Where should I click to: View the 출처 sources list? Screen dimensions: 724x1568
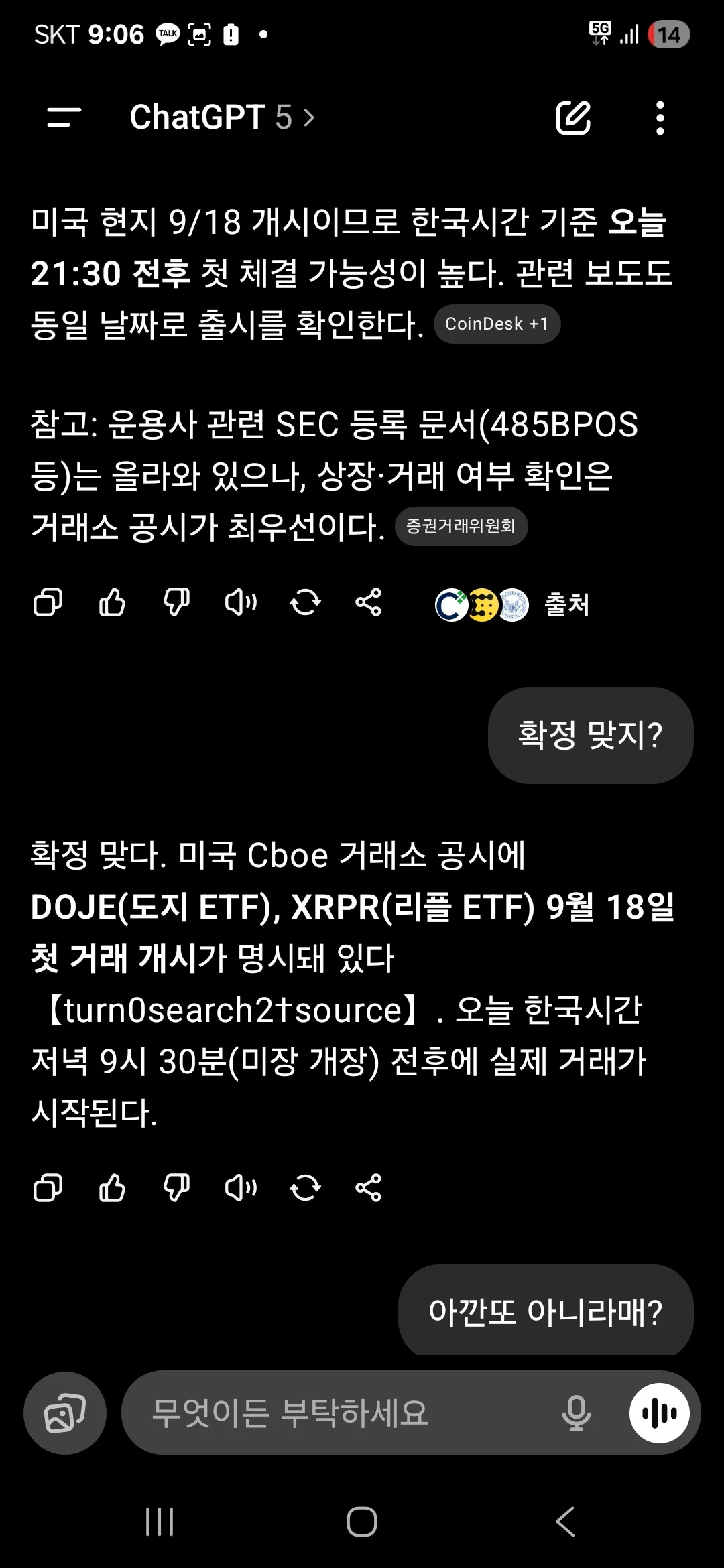pyautogui.click(x=513, y=605)
